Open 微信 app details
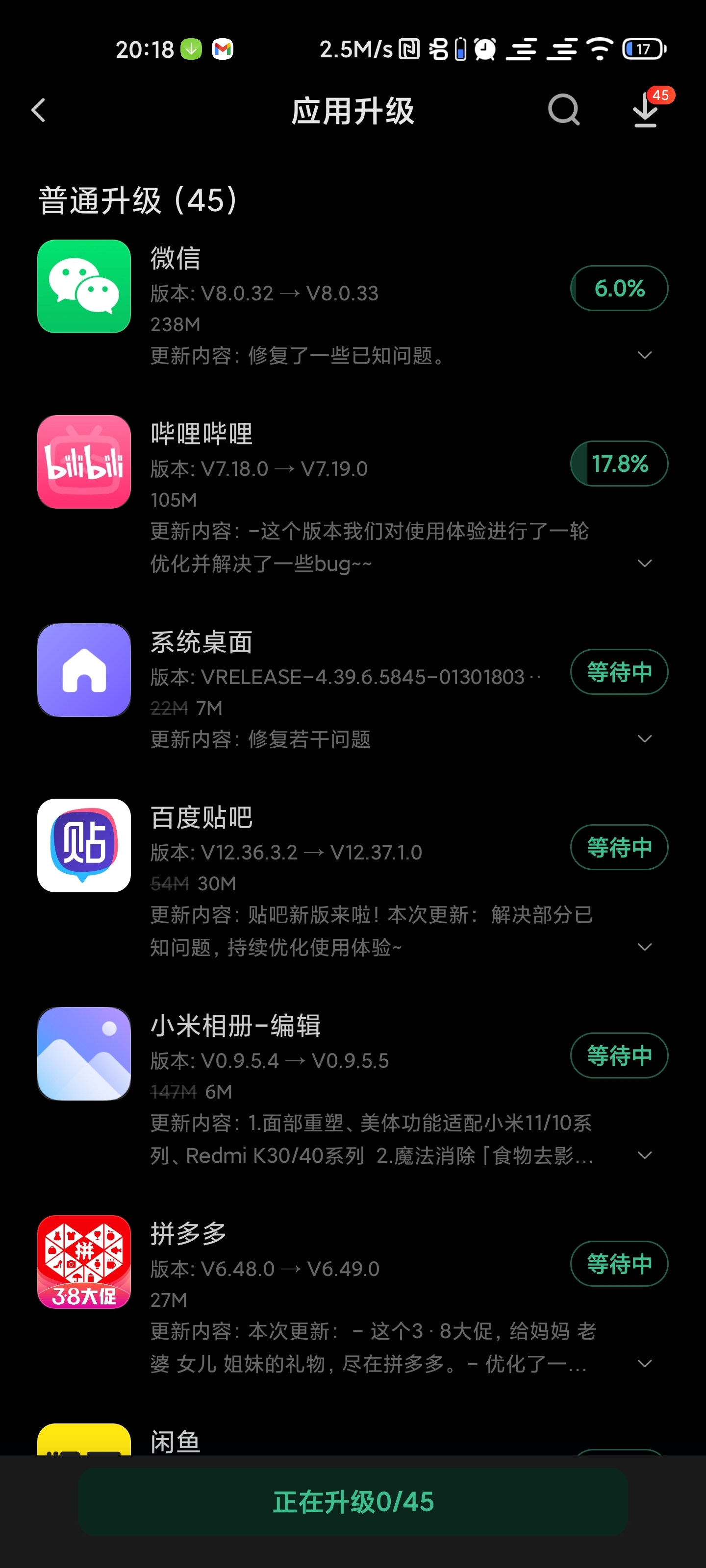The height and width of the screenshot is (1568, 706). coord(84,287)
